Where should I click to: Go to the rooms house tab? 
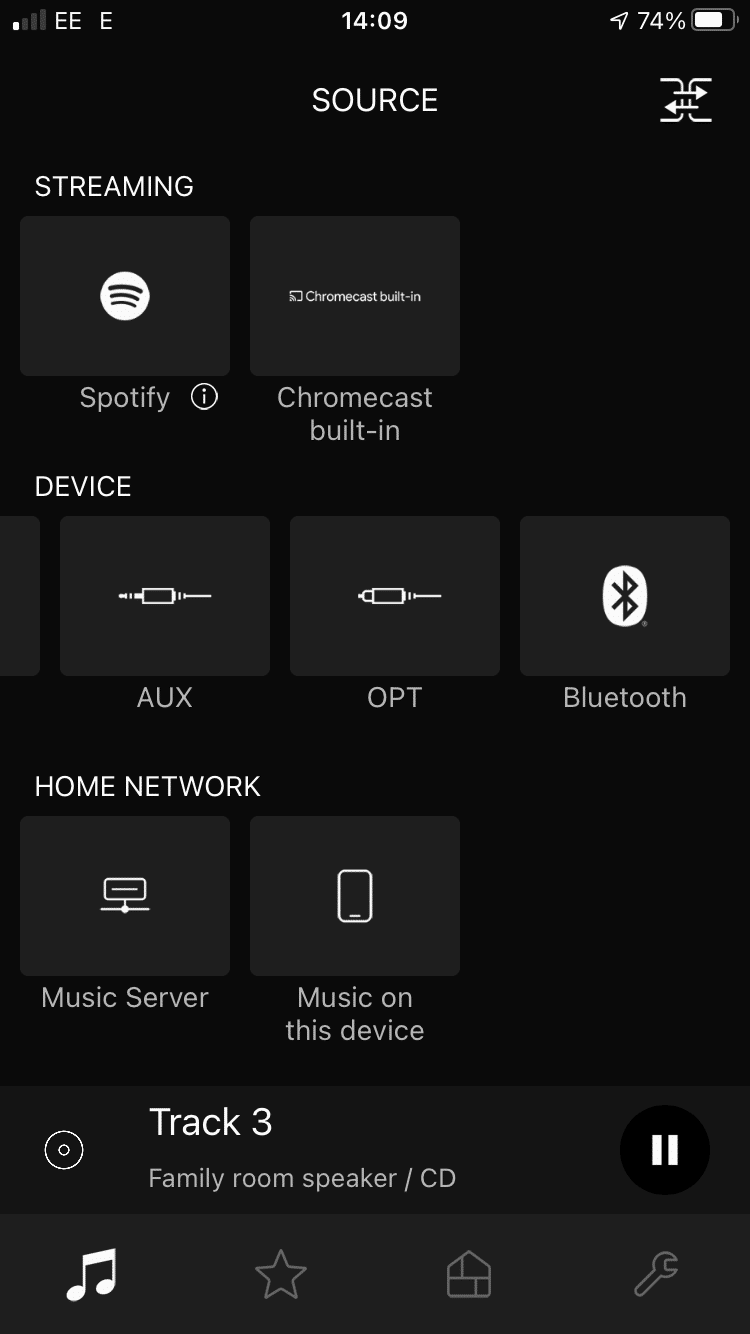[x=468, y=1275]
